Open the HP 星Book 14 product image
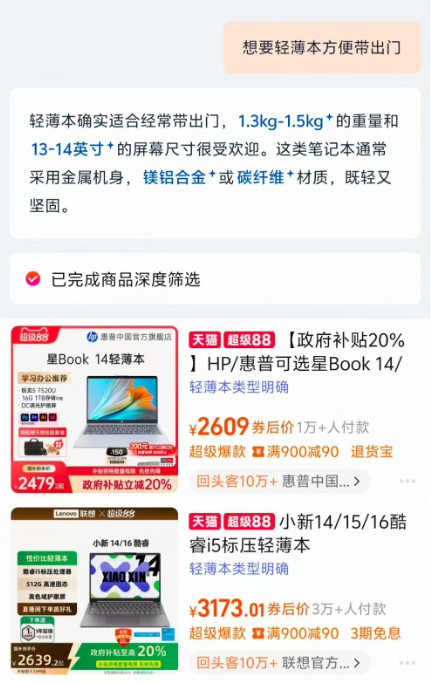This screenshot has width=431, height=683. coord(95,409)
